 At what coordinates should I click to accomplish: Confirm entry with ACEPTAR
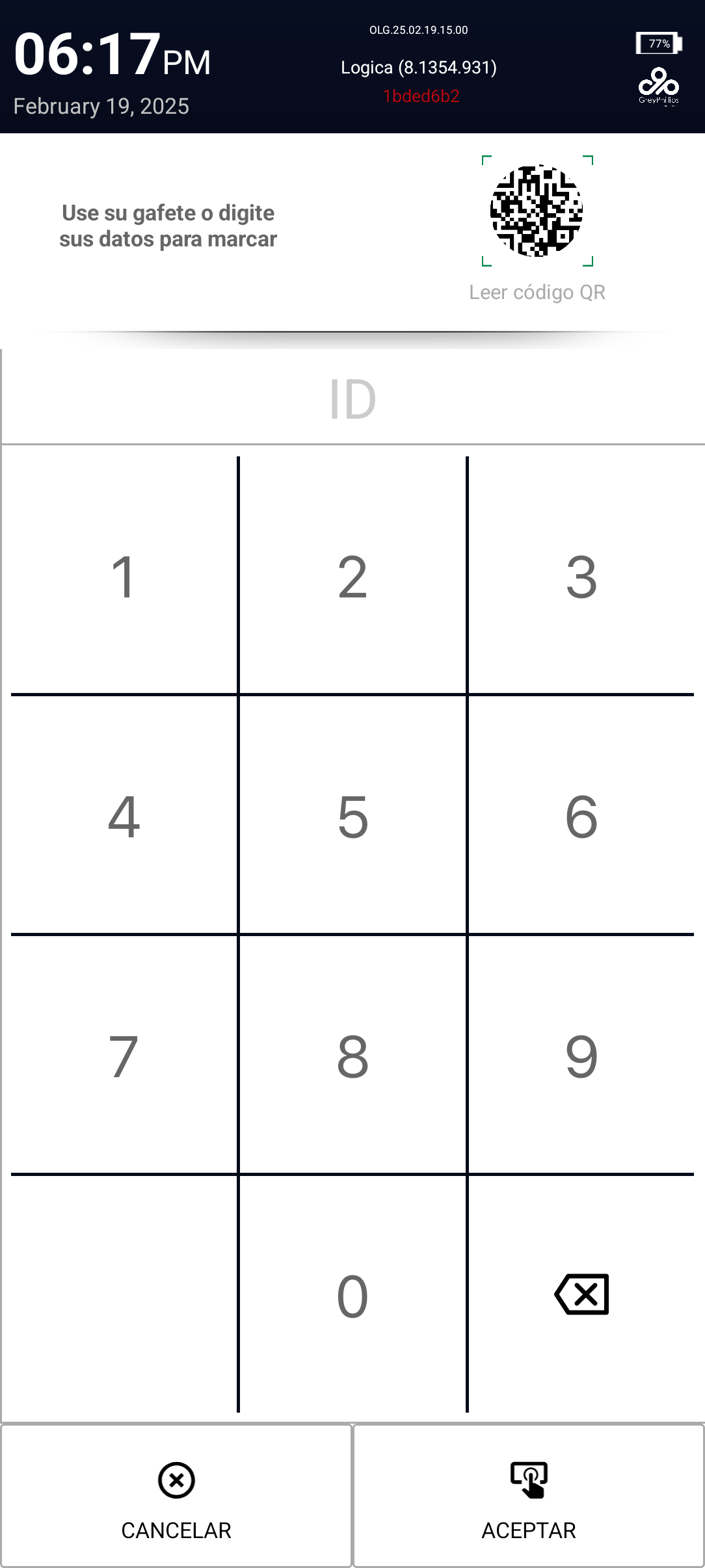(529, 1495)
